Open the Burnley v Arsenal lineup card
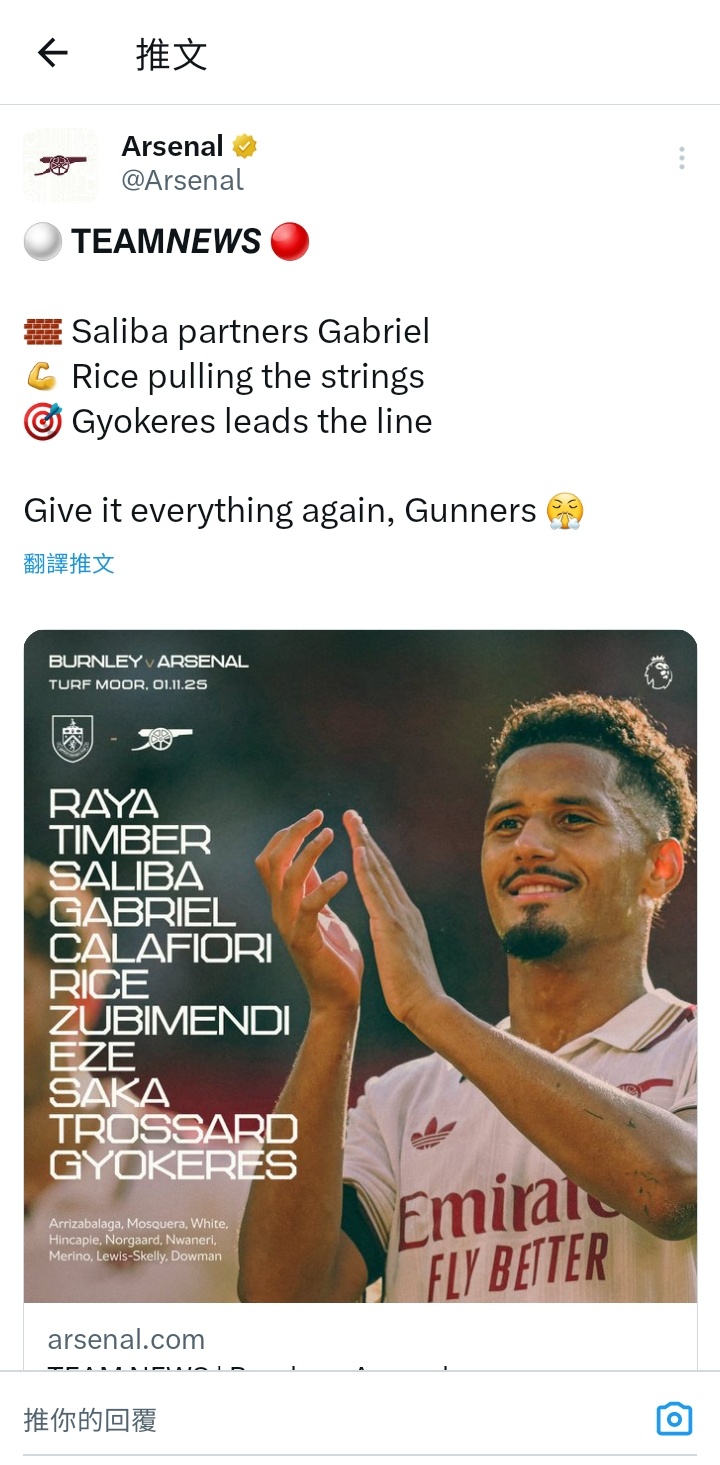This screenshot has height=1465, width=720. point(360,965)
